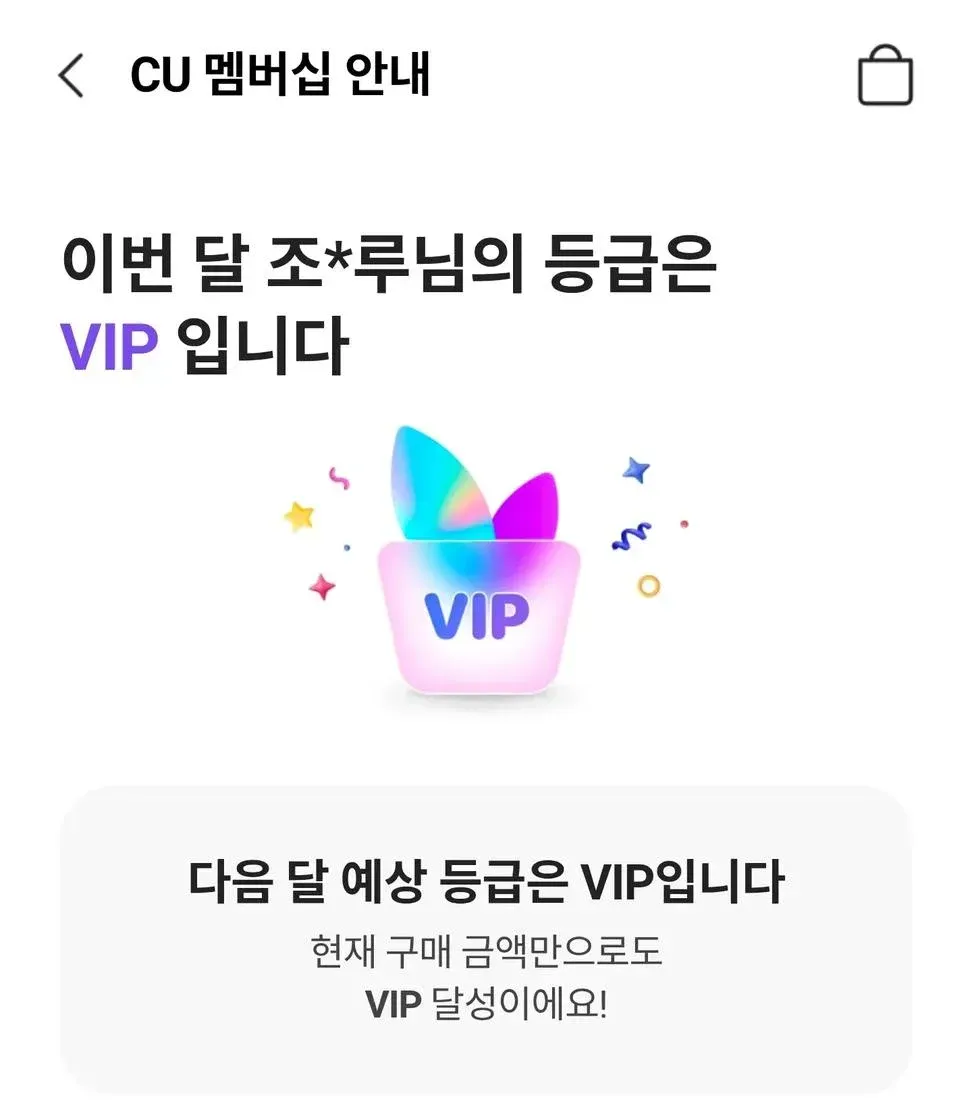
Task: Open the shopping bag icon
Action: click(884, 75)
